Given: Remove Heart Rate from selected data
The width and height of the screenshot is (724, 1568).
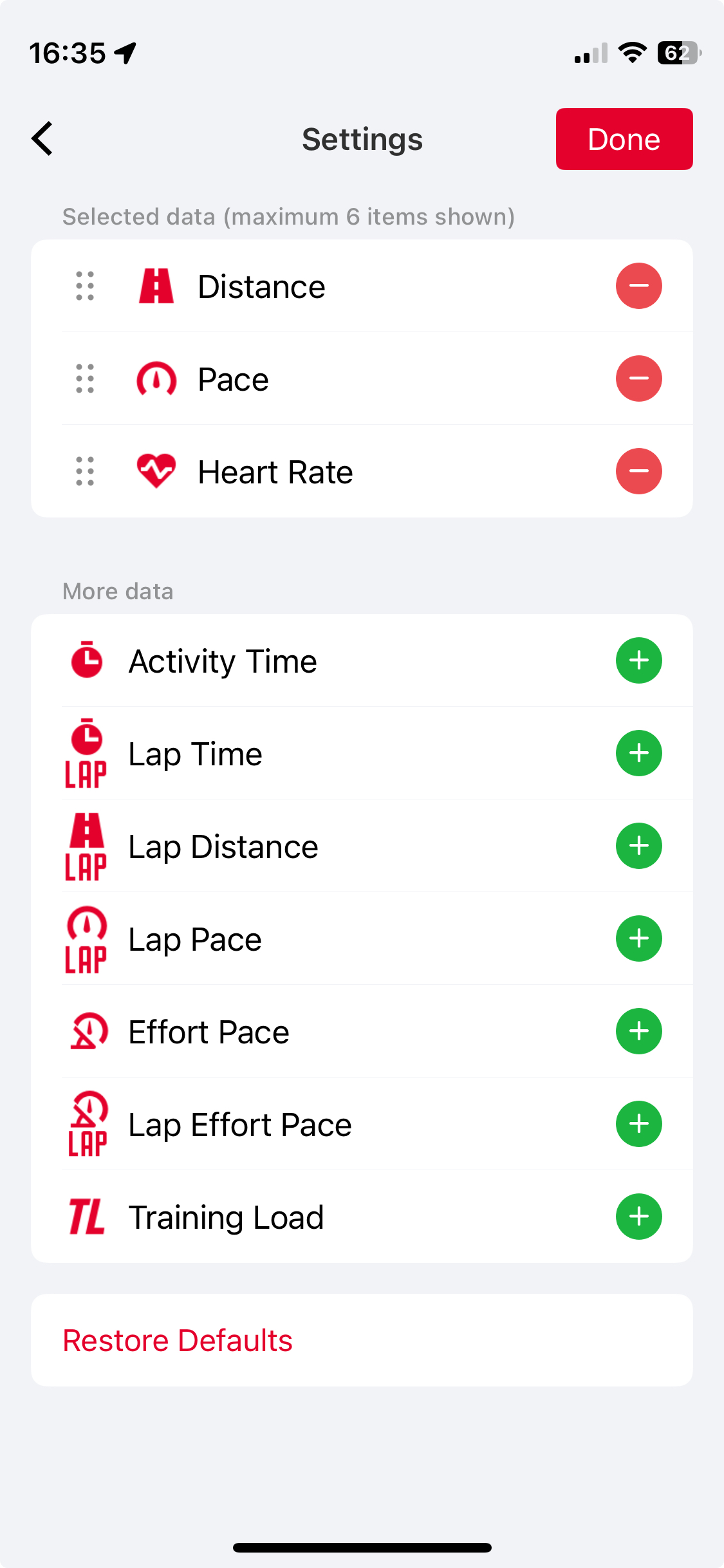Looking at the screenshot, I should 638,471.
